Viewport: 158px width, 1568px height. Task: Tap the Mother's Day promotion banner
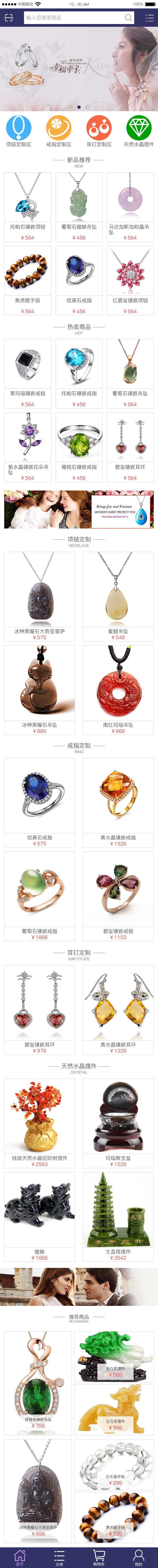pos(79,510)
